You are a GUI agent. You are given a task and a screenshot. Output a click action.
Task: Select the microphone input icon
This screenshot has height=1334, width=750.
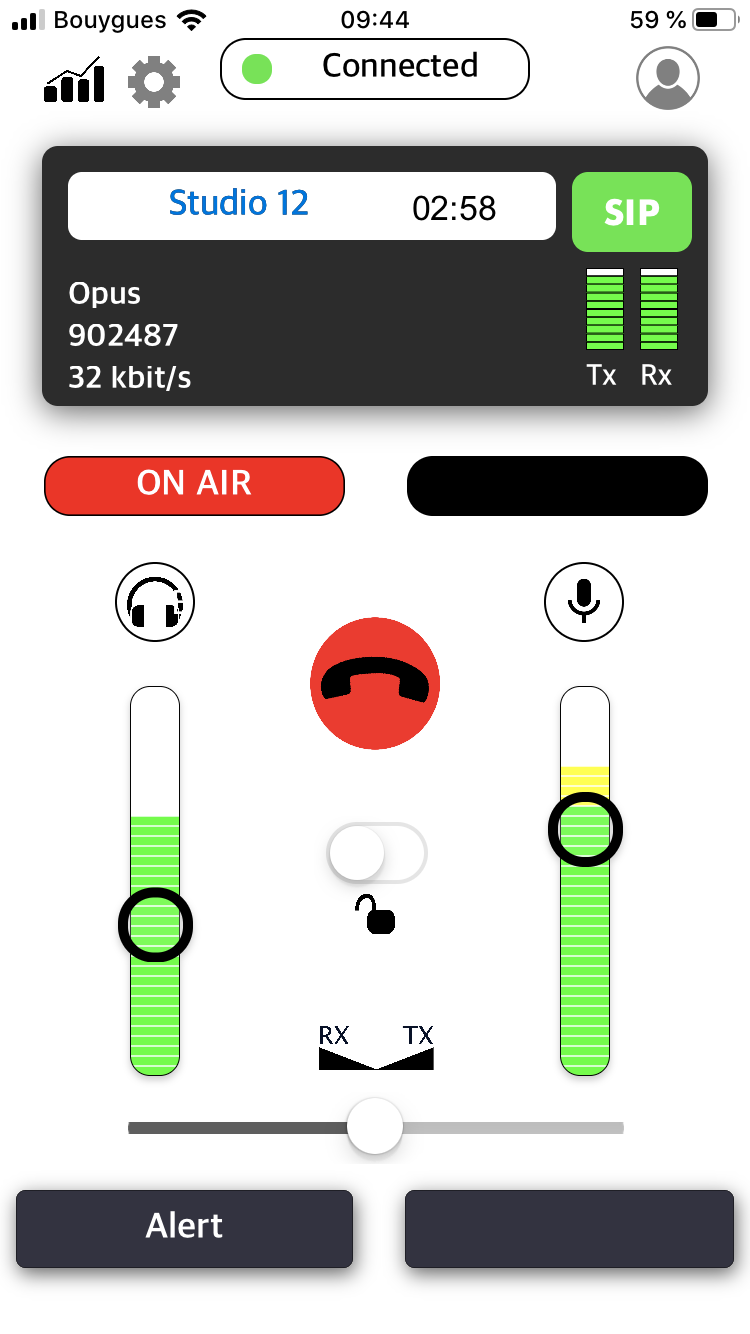584,602
